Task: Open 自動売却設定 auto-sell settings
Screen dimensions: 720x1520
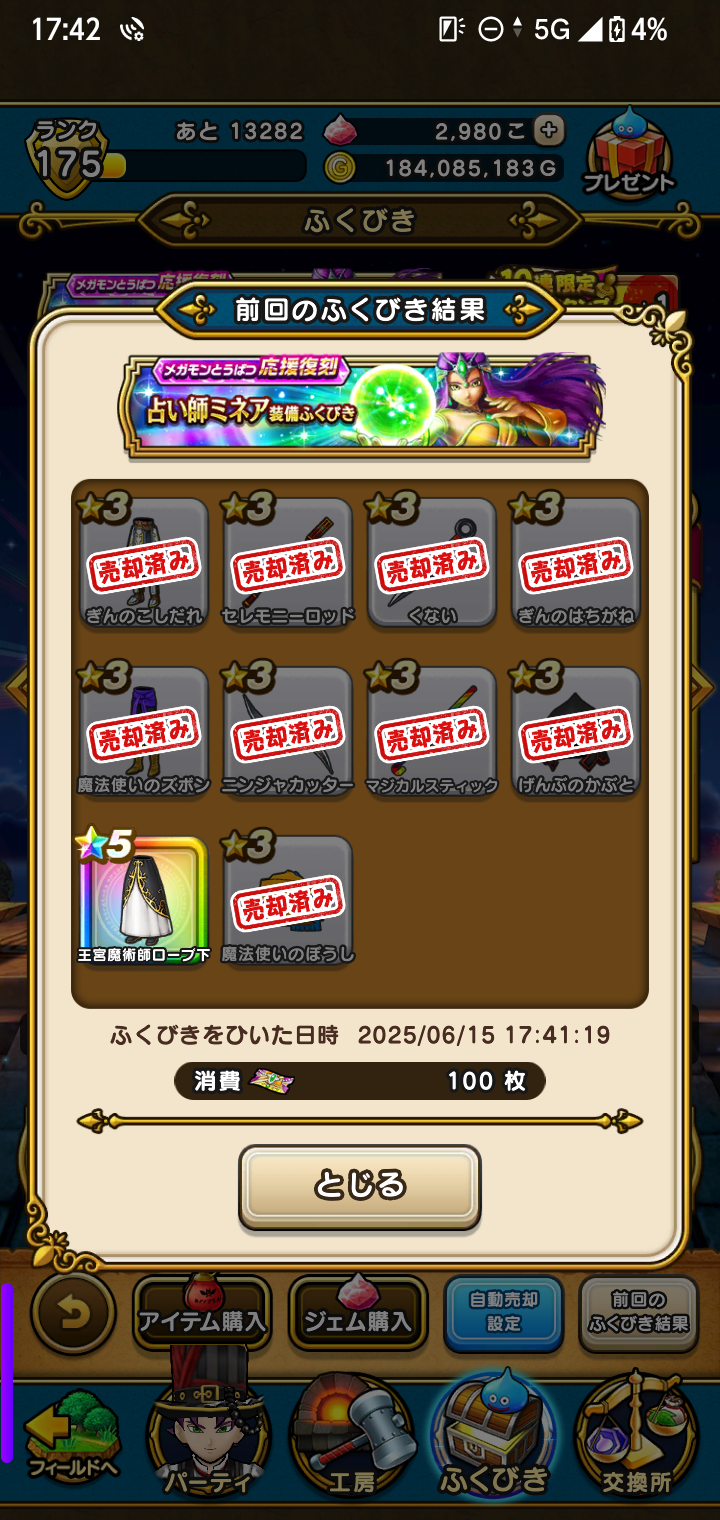Action: pyautogui.click(x=503, y=1312)
